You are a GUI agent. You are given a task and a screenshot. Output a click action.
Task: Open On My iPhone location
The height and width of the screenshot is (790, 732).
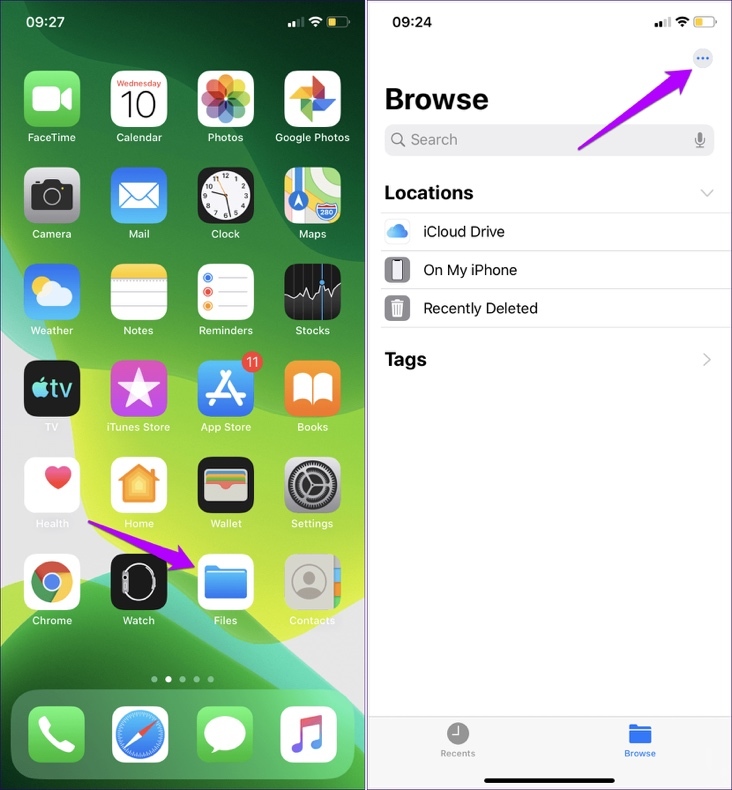[x=469, y=270]
